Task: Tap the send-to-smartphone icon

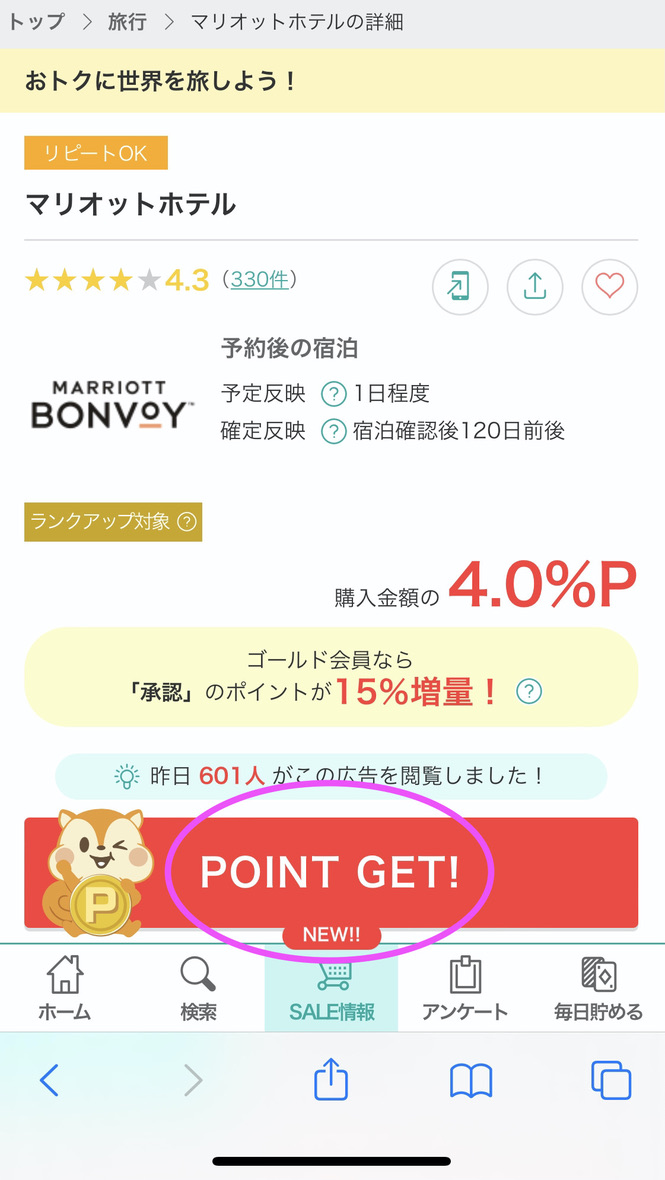Action: [460, 287]
